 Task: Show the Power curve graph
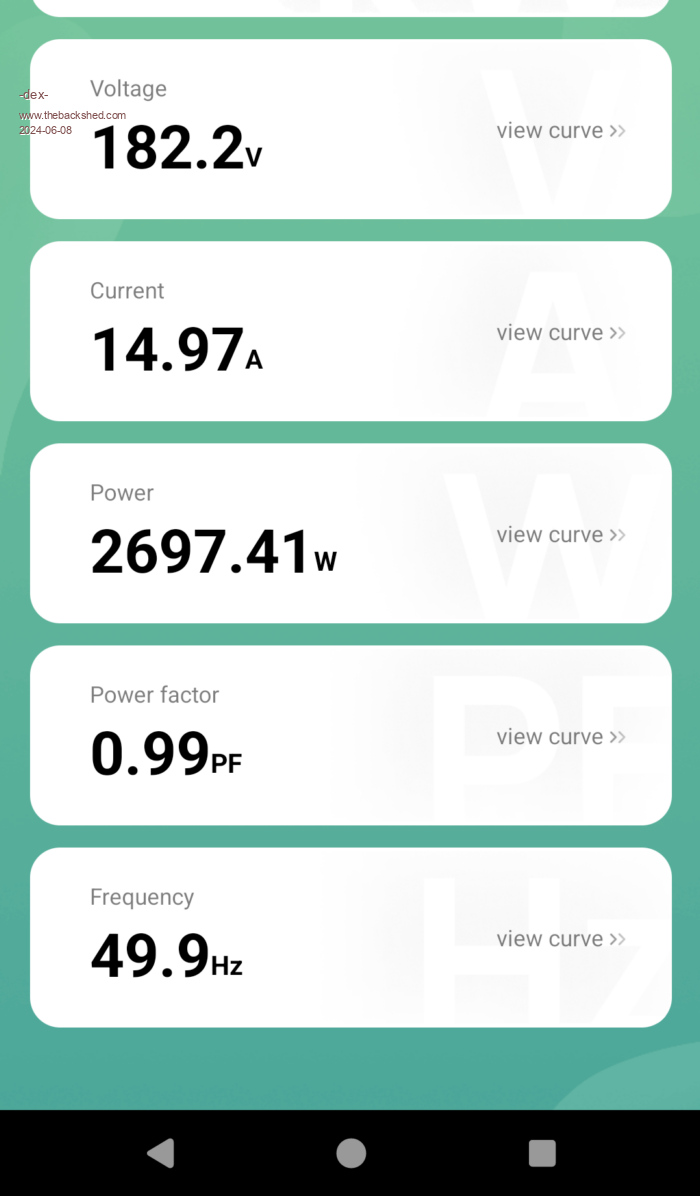(560, 535)
